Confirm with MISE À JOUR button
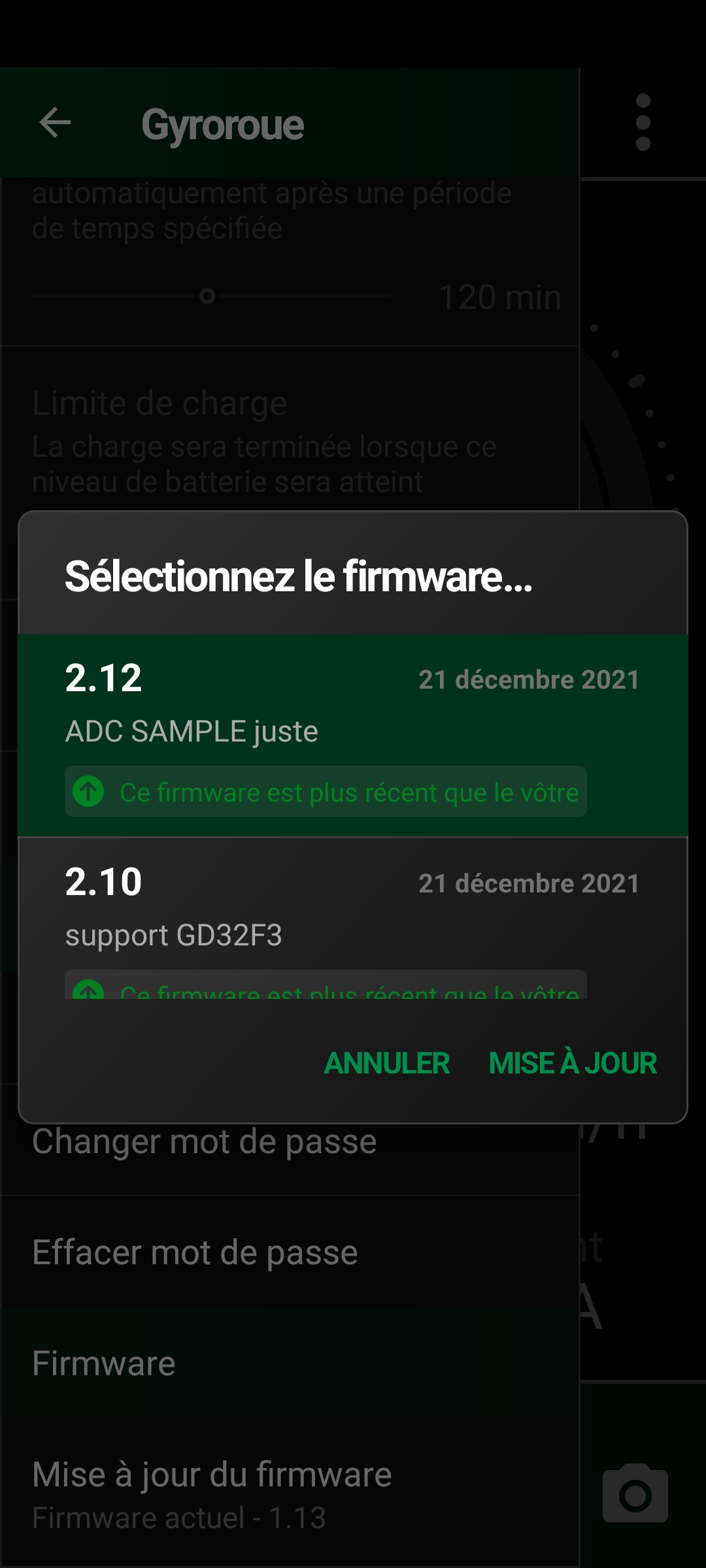Screen dimensions: 706x1568 (573, 1063)
